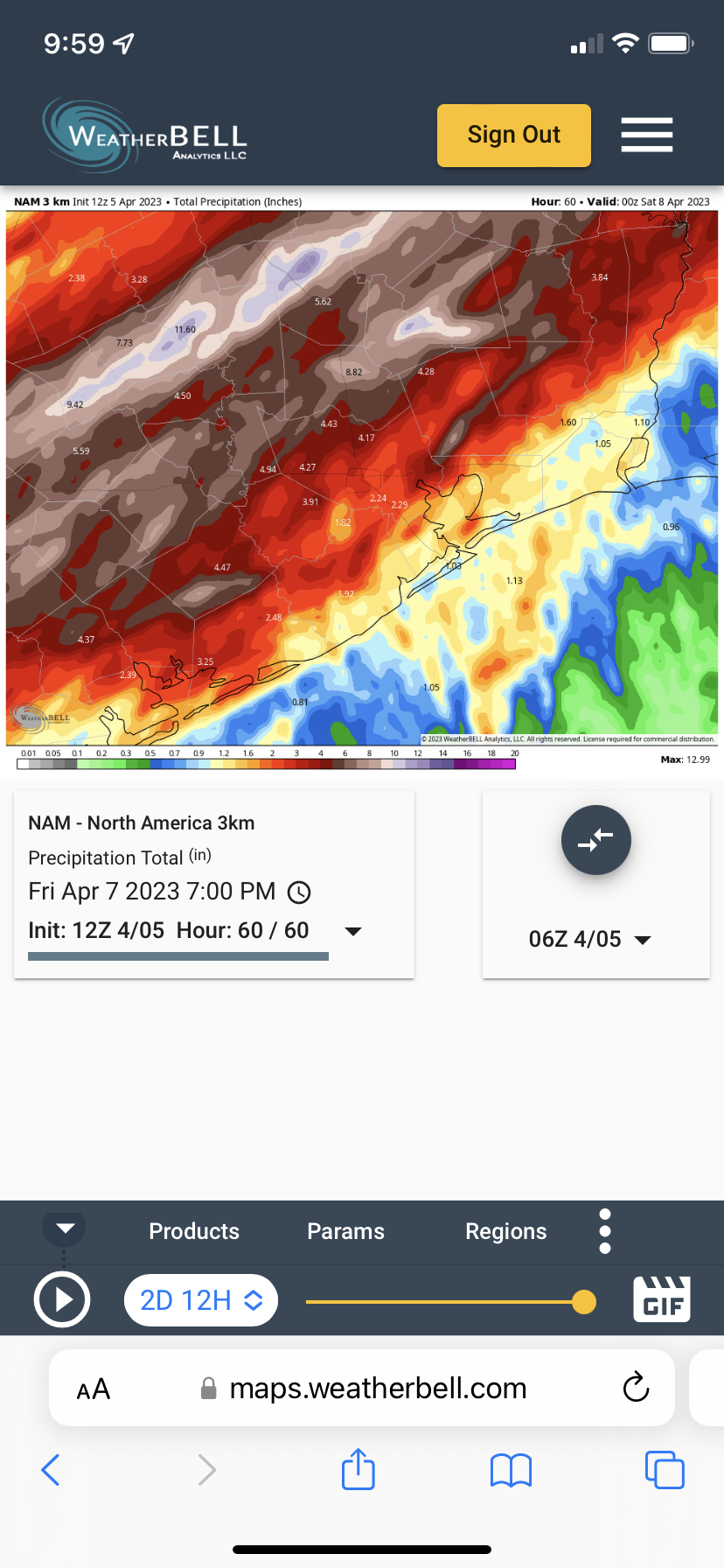Tap the compare runs swap button
The height and width of the screenshot is (1568, 724).
pyautogui.click(x=595, y=840)
